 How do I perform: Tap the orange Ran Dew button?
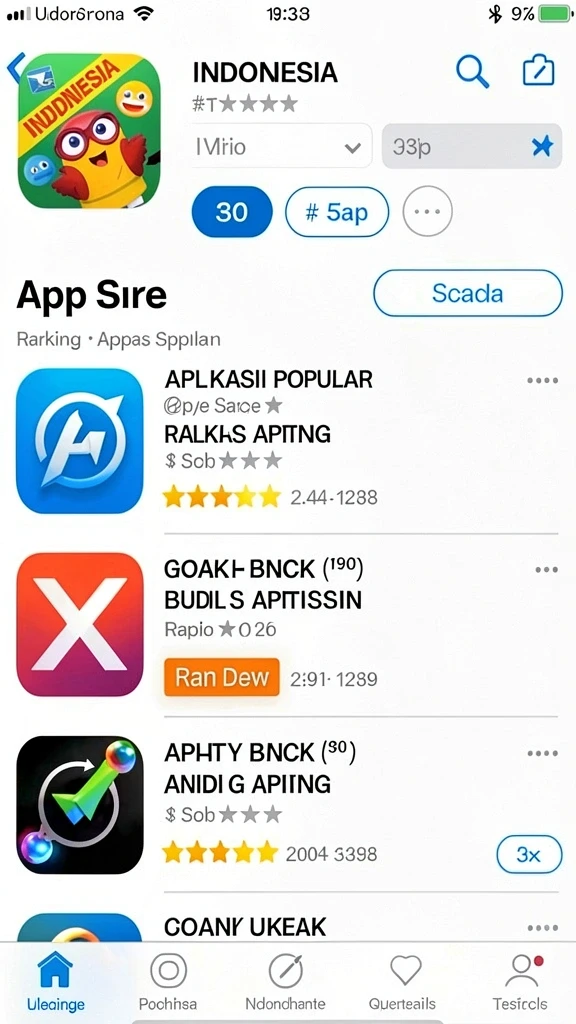[221, 677]
